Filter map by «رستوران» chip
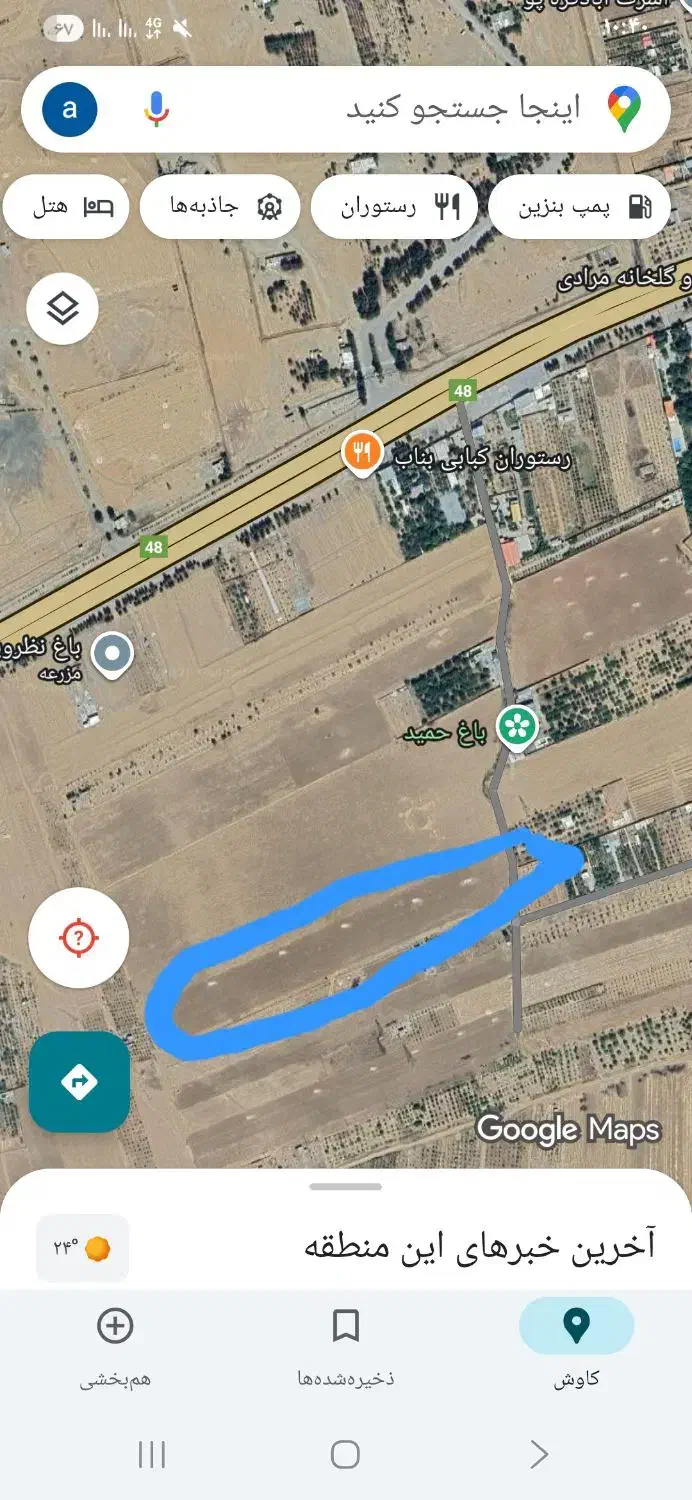The width and height of the screenshot is (692, 1500). tap(394, 207)
